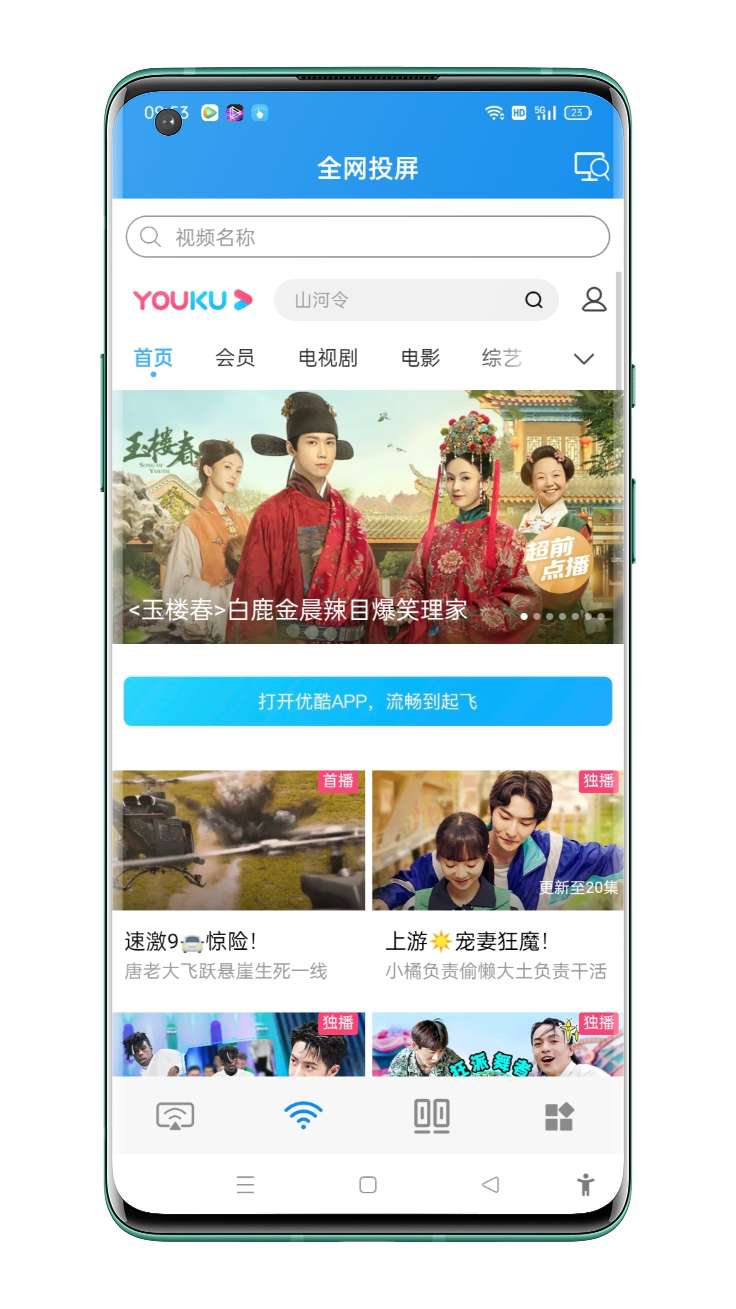Switch to the 首页 tab
This screenshot has height=1309, width=736.
coord(153,358)
